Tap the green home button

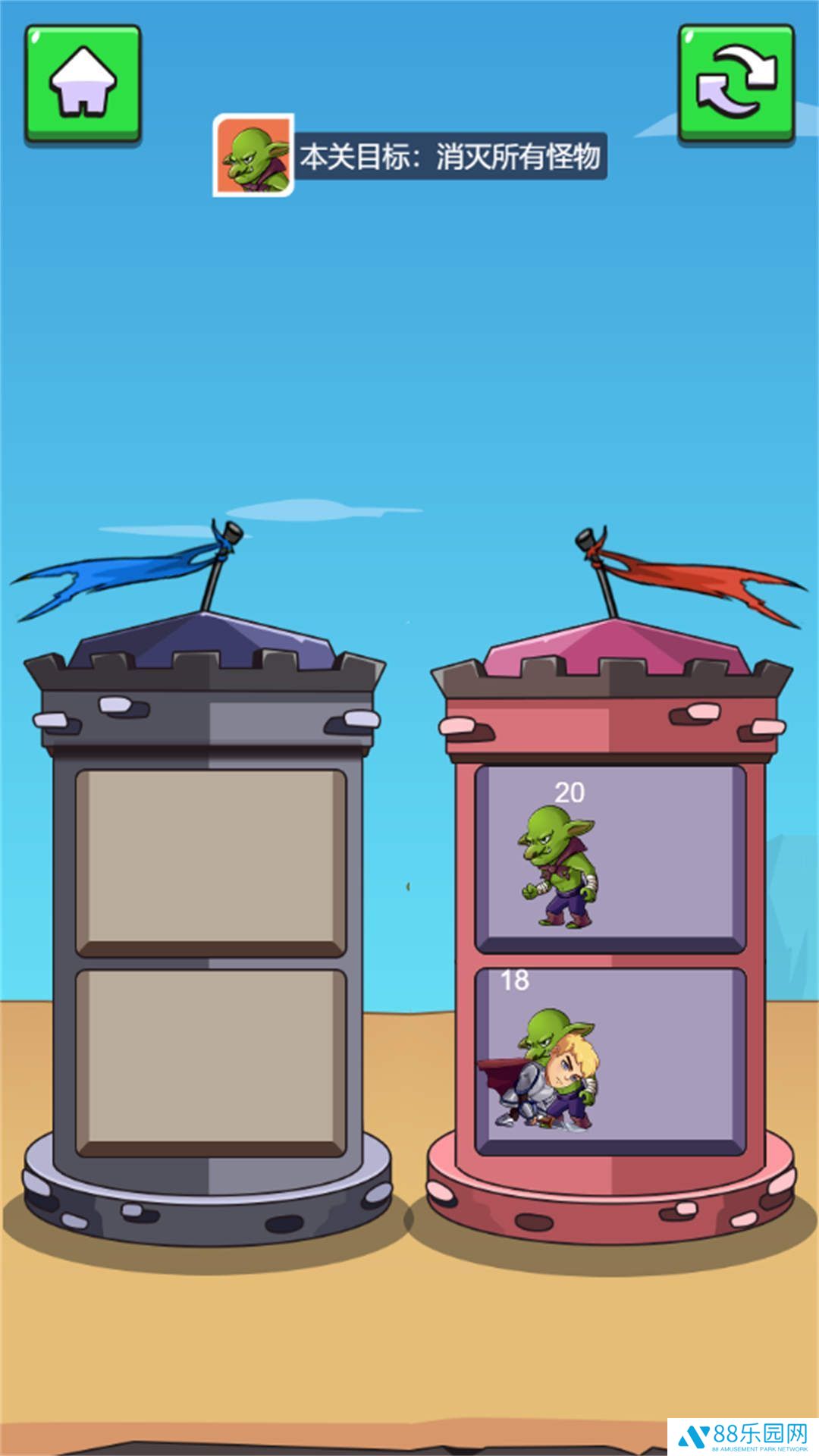(x=83, y=83)
